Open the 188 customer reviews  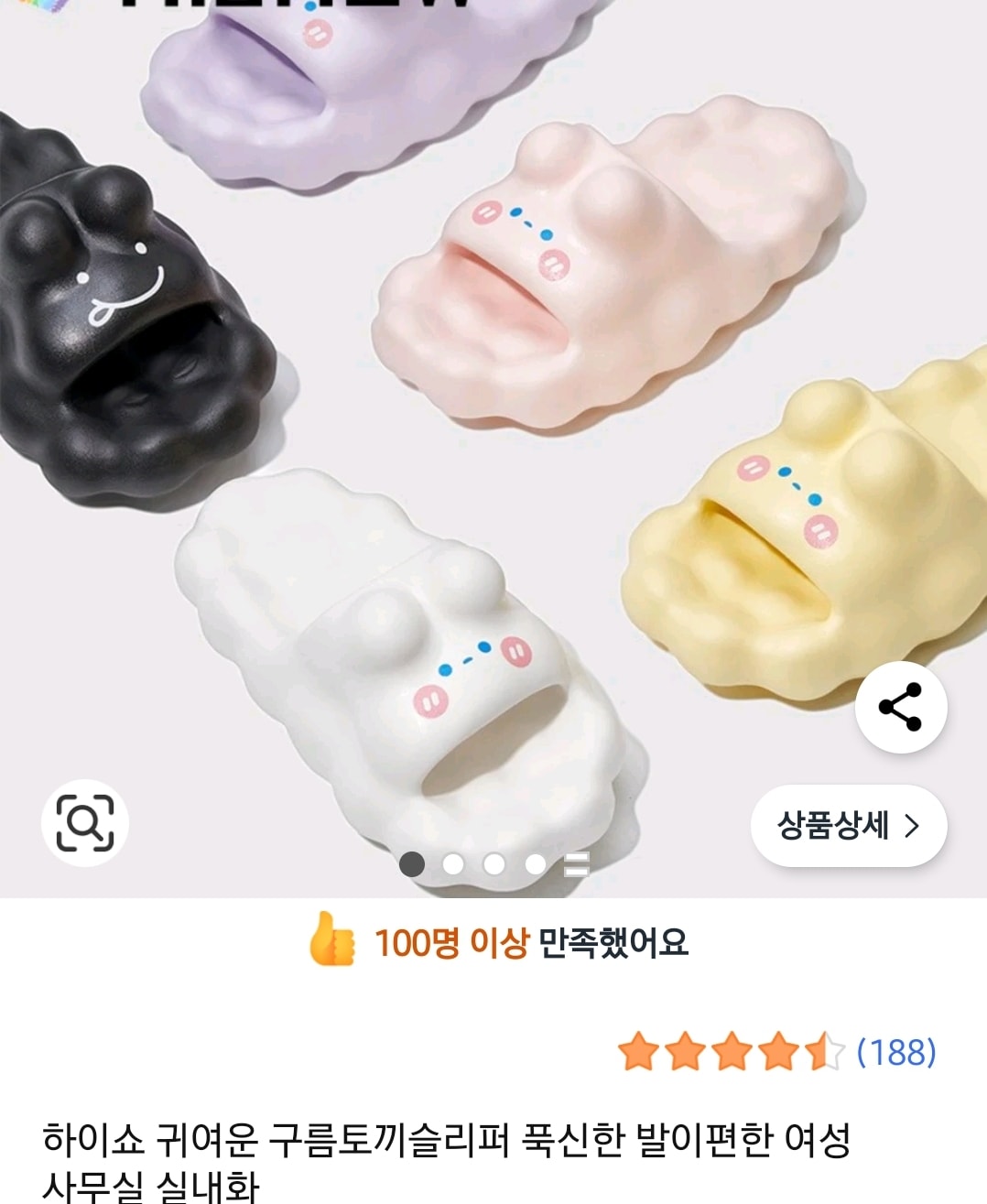coord(895,1052)
